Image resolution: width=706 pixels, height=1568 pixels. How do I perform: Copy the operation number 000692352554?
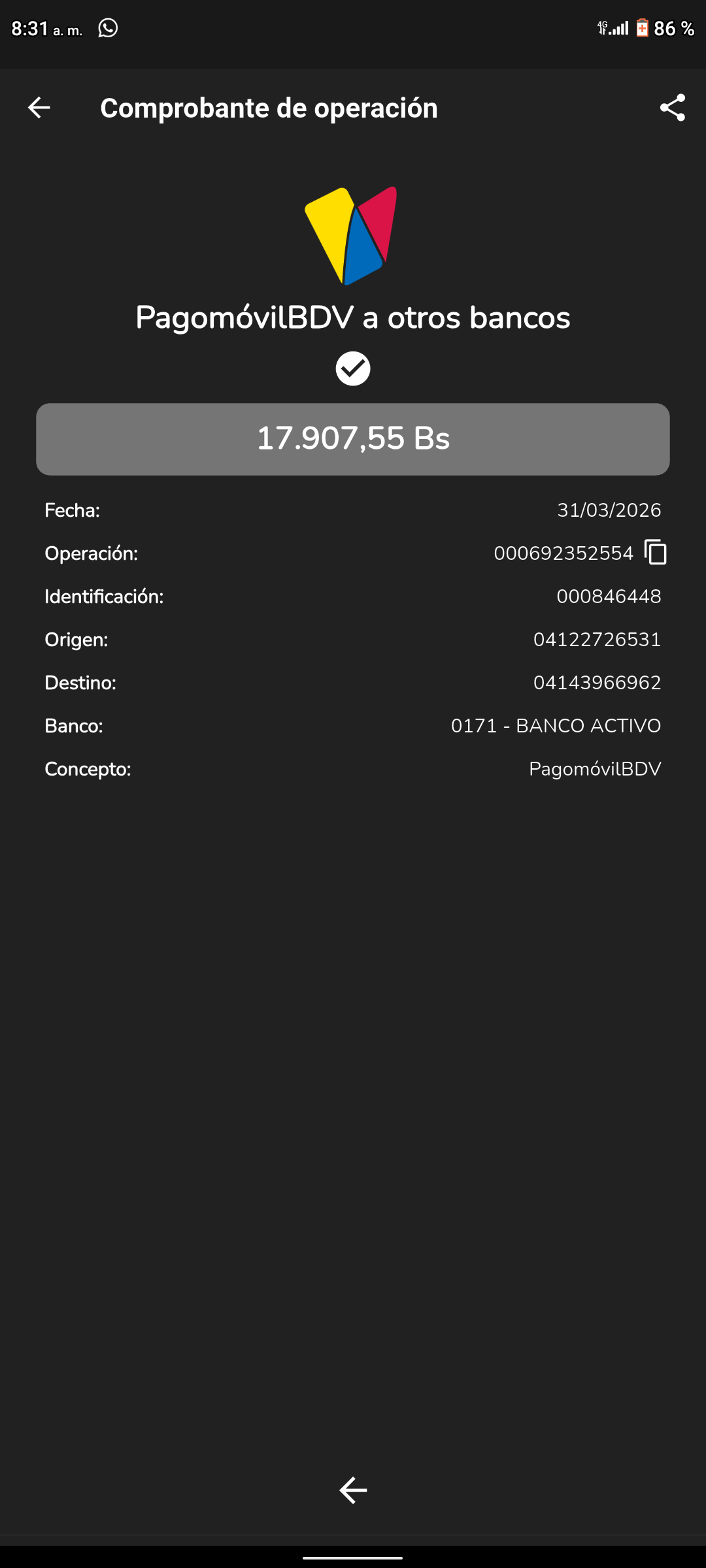[x=656, y=553]
